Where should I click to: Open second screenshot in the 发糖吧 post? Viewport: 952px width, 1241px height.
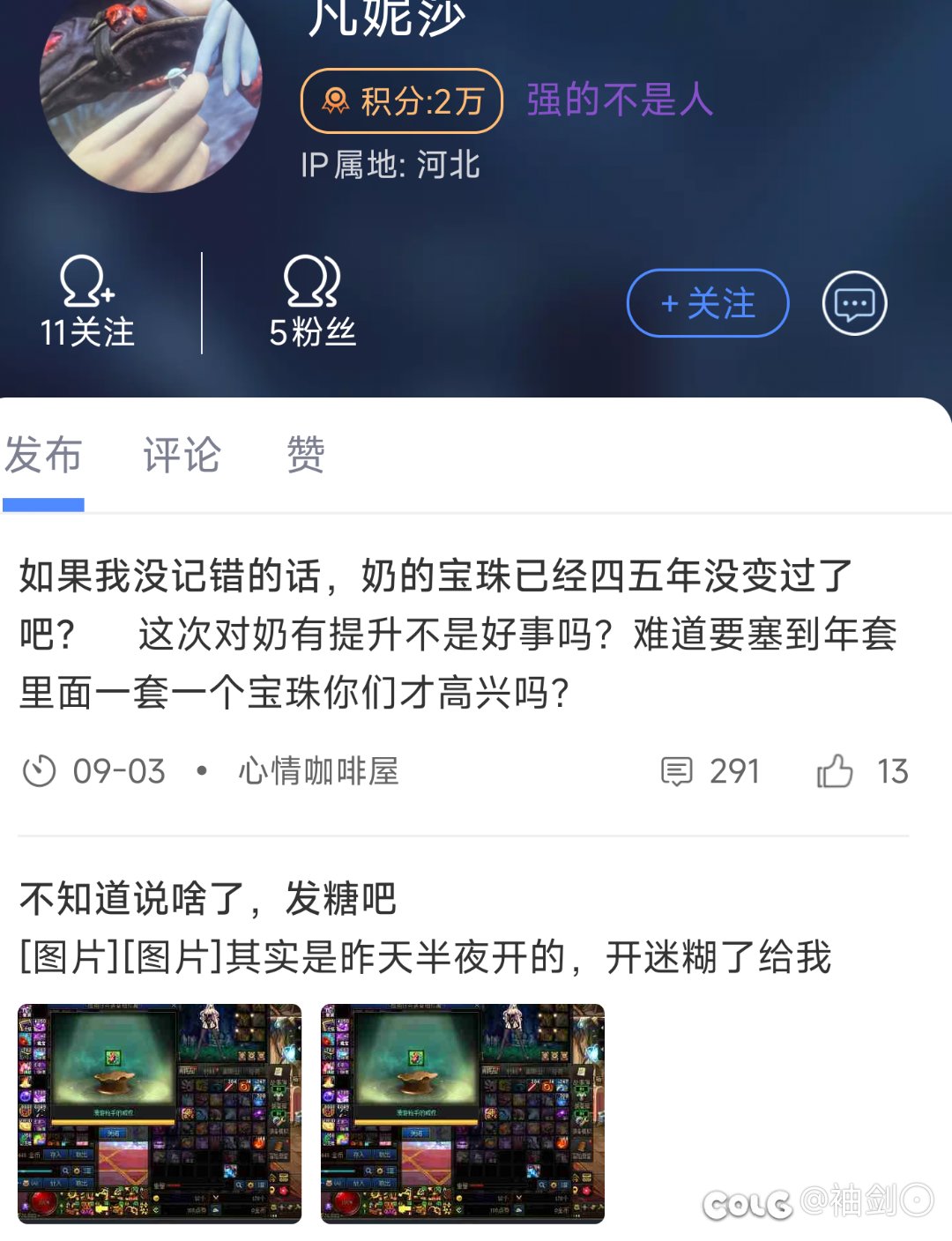point(463,1113)
